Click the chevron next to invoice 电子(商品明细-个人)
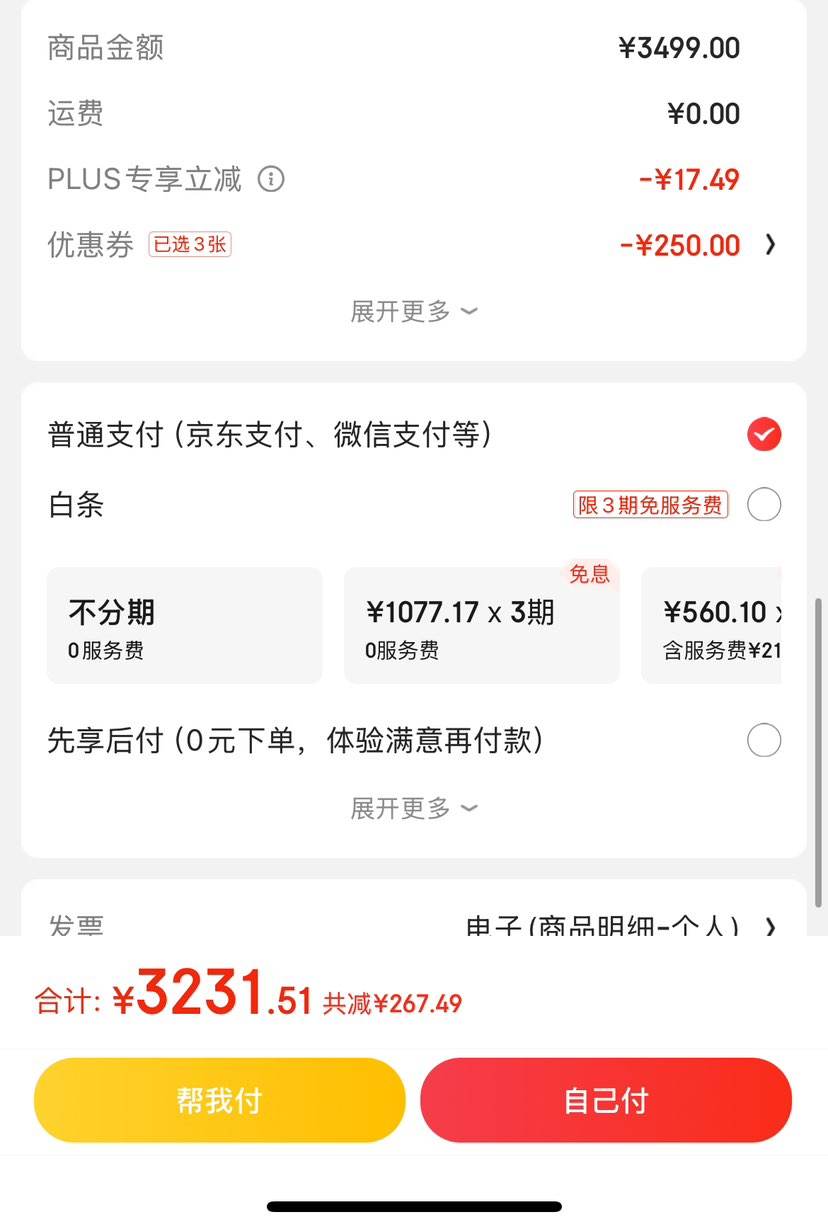The height and width of the screenshot is (1229, 828). tap(771, 926)
